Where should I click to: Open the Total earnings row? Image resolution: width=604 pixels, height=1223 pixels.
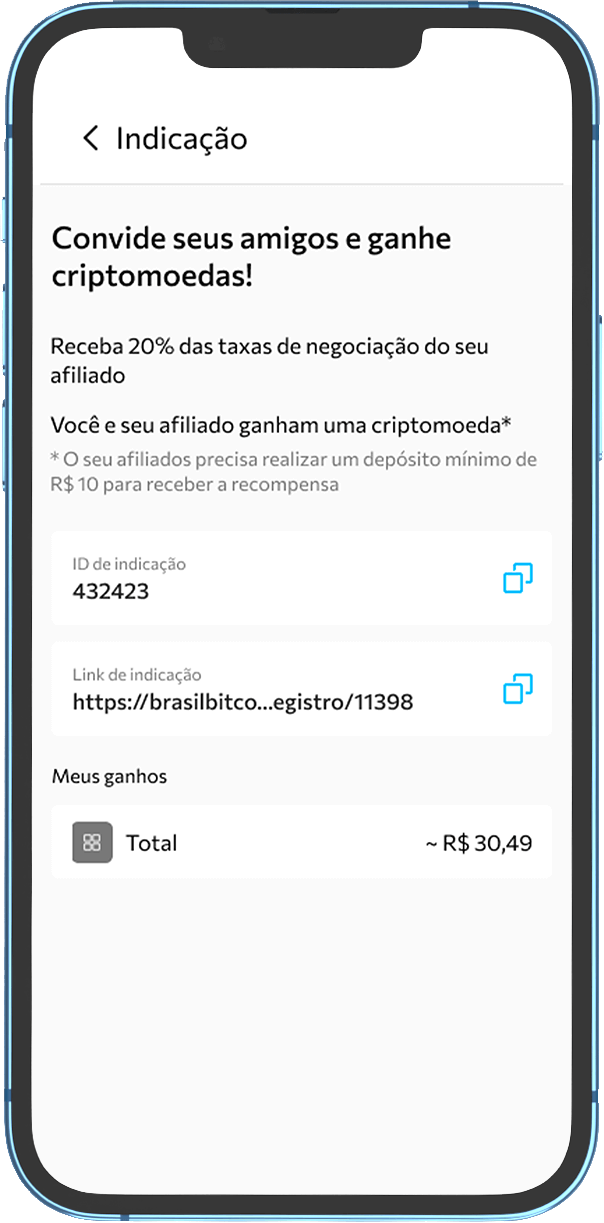pos(301,843)
